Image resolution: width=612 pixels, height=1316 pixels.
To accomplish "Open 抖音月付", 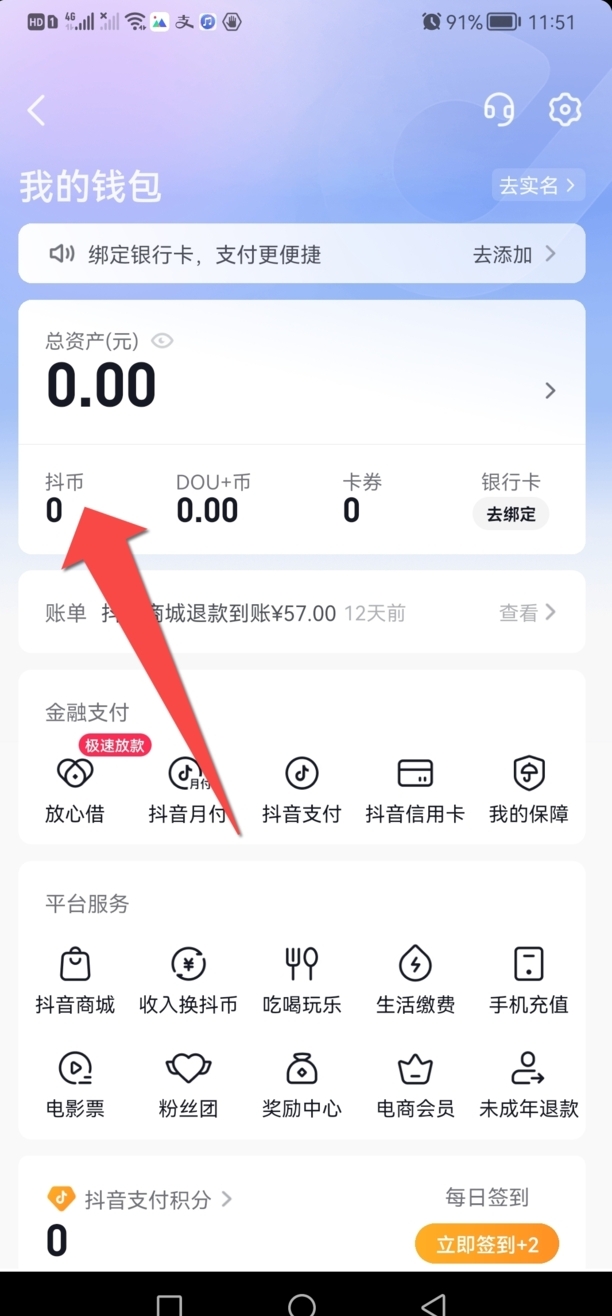I will click(187, 788).
